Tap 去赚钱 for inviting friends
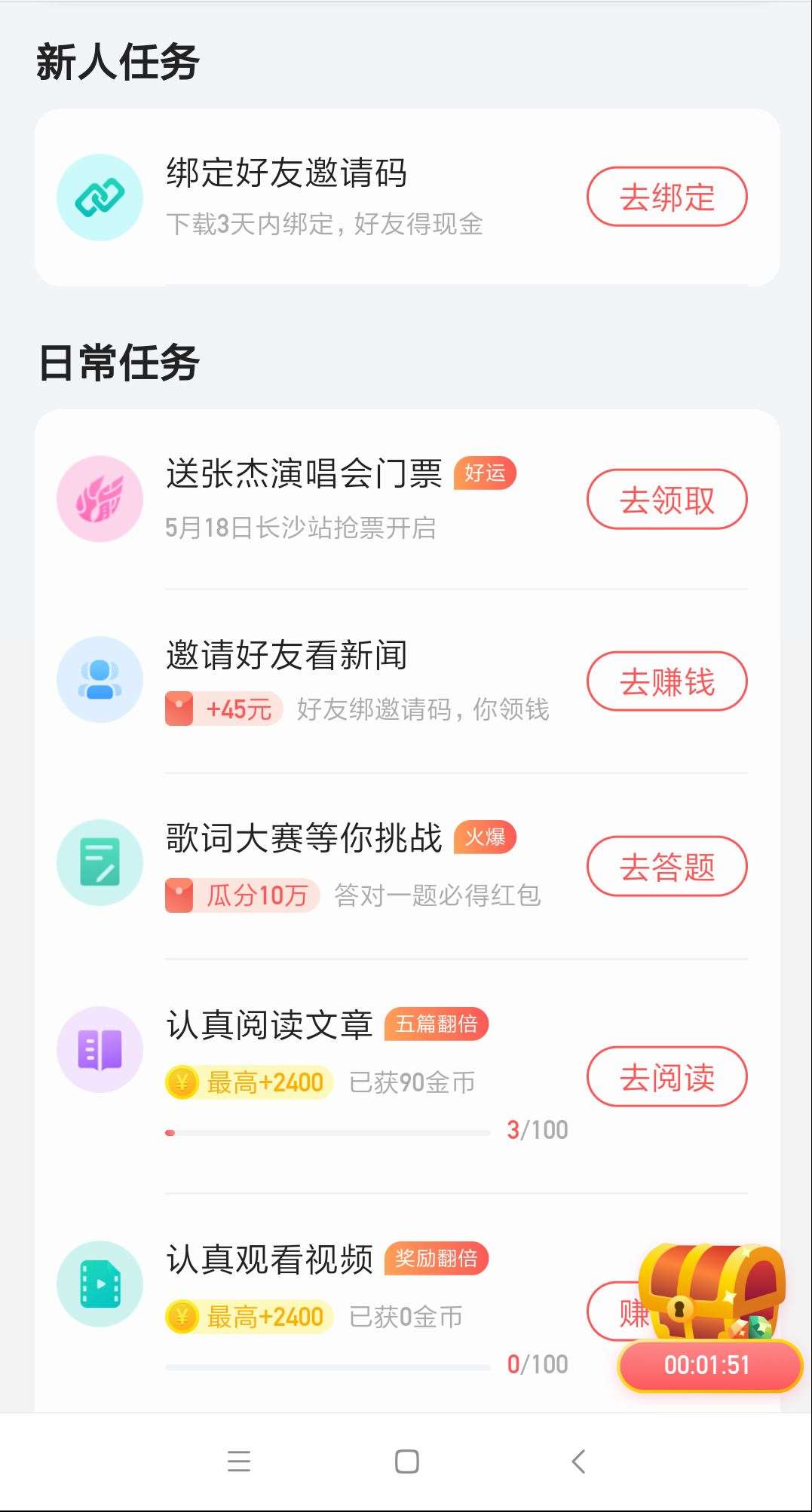This screenshot has height=1512, width=812. (666, 682)
